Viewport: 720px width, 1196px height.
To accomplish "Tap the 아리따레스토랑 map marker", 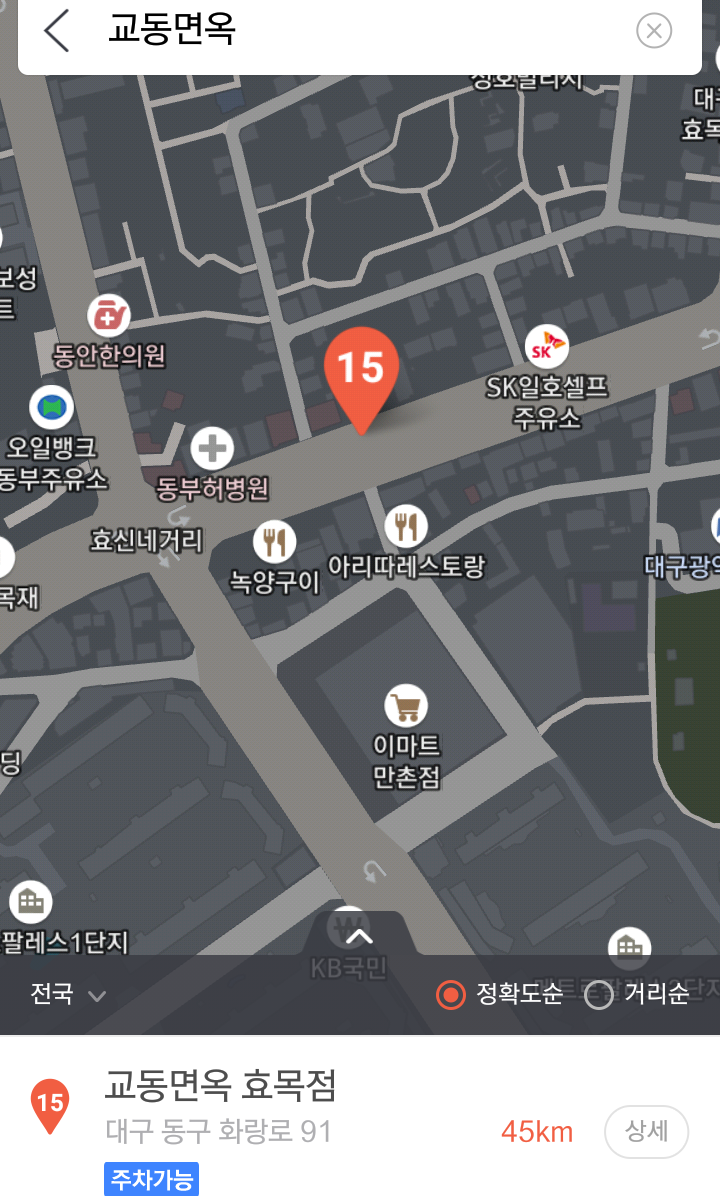I will click(406, 526).
